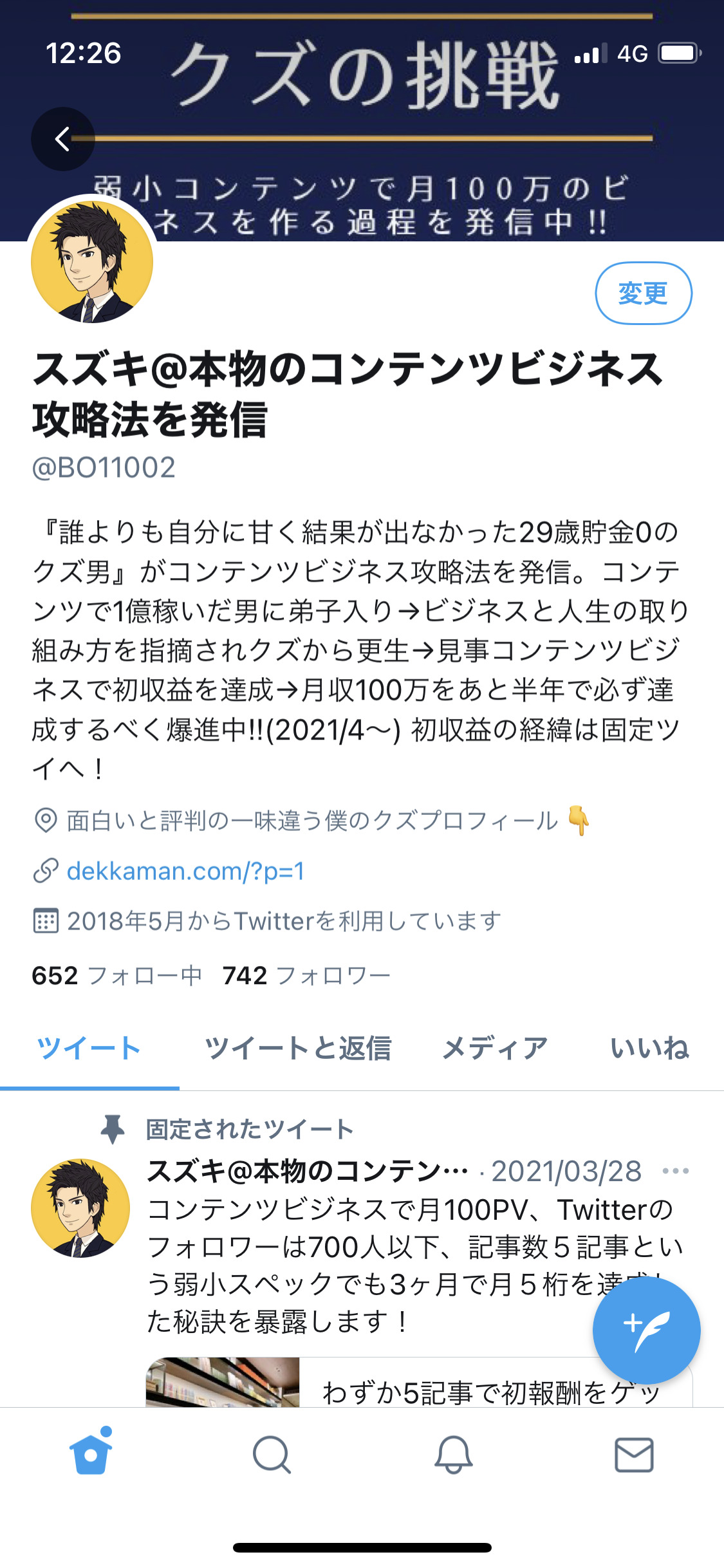Tap the back arrow on the header
The image size is (724, 1568).
tap(62, 138)
